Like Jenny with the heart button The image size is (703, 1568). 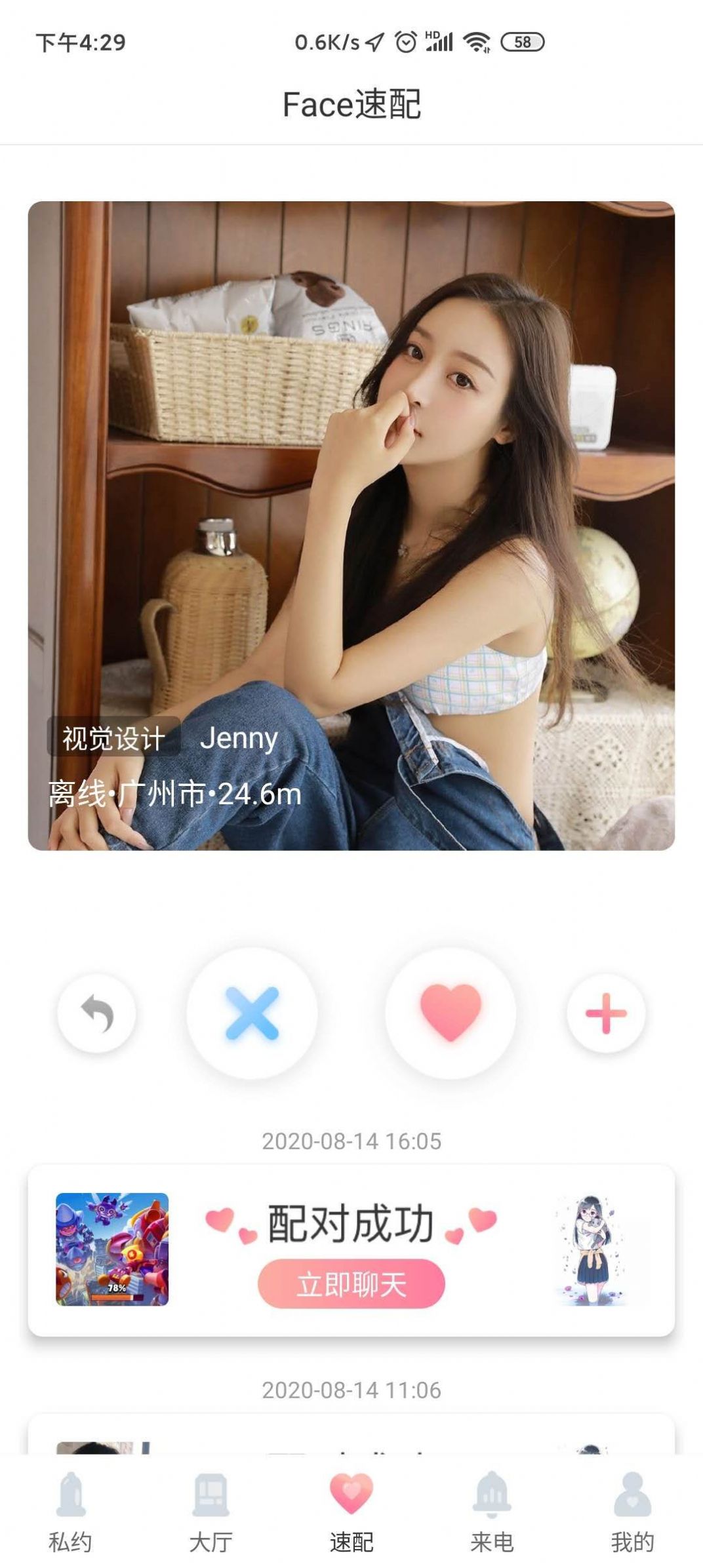click(451, 1013)
